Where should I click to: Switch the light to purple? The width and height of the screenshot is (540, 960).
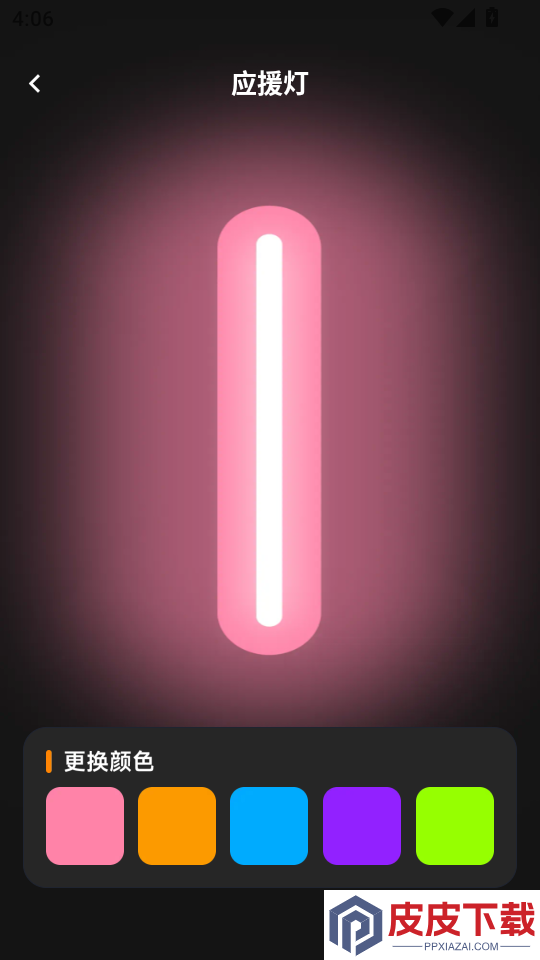point(362,825)
